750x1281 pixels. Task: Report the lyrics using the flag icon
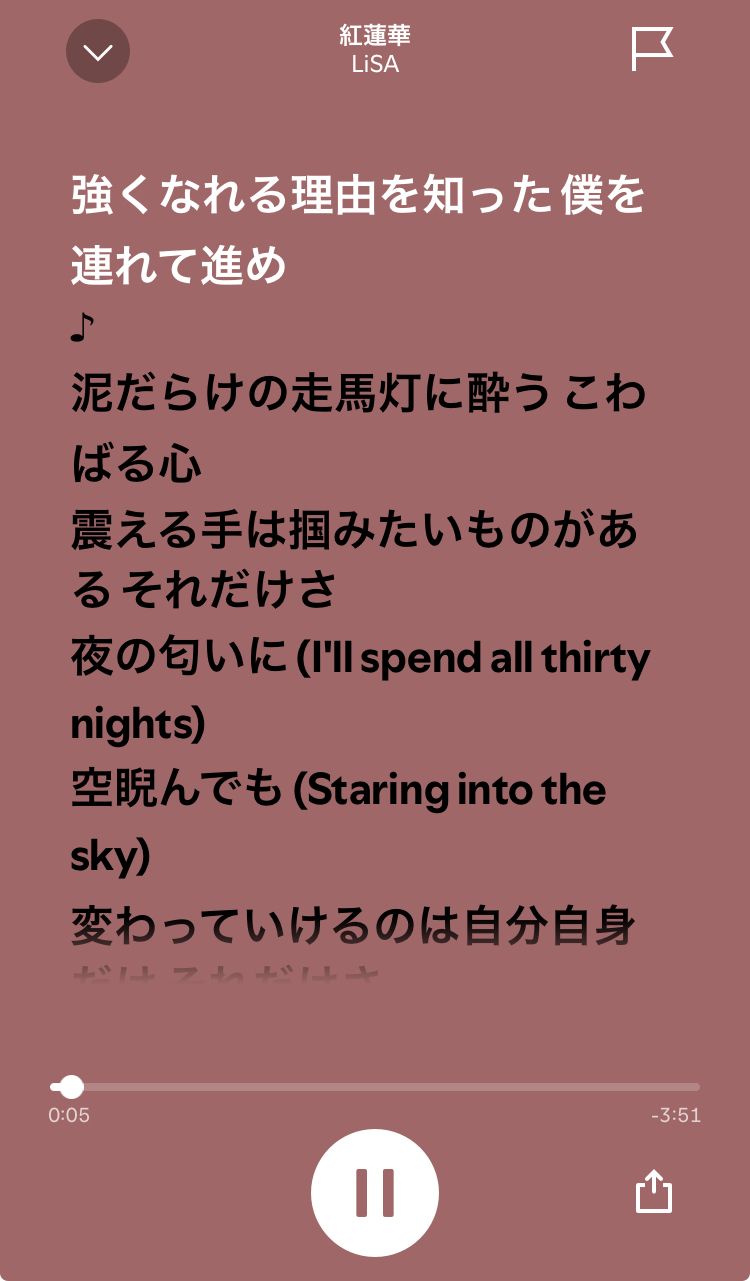point(652,50)
